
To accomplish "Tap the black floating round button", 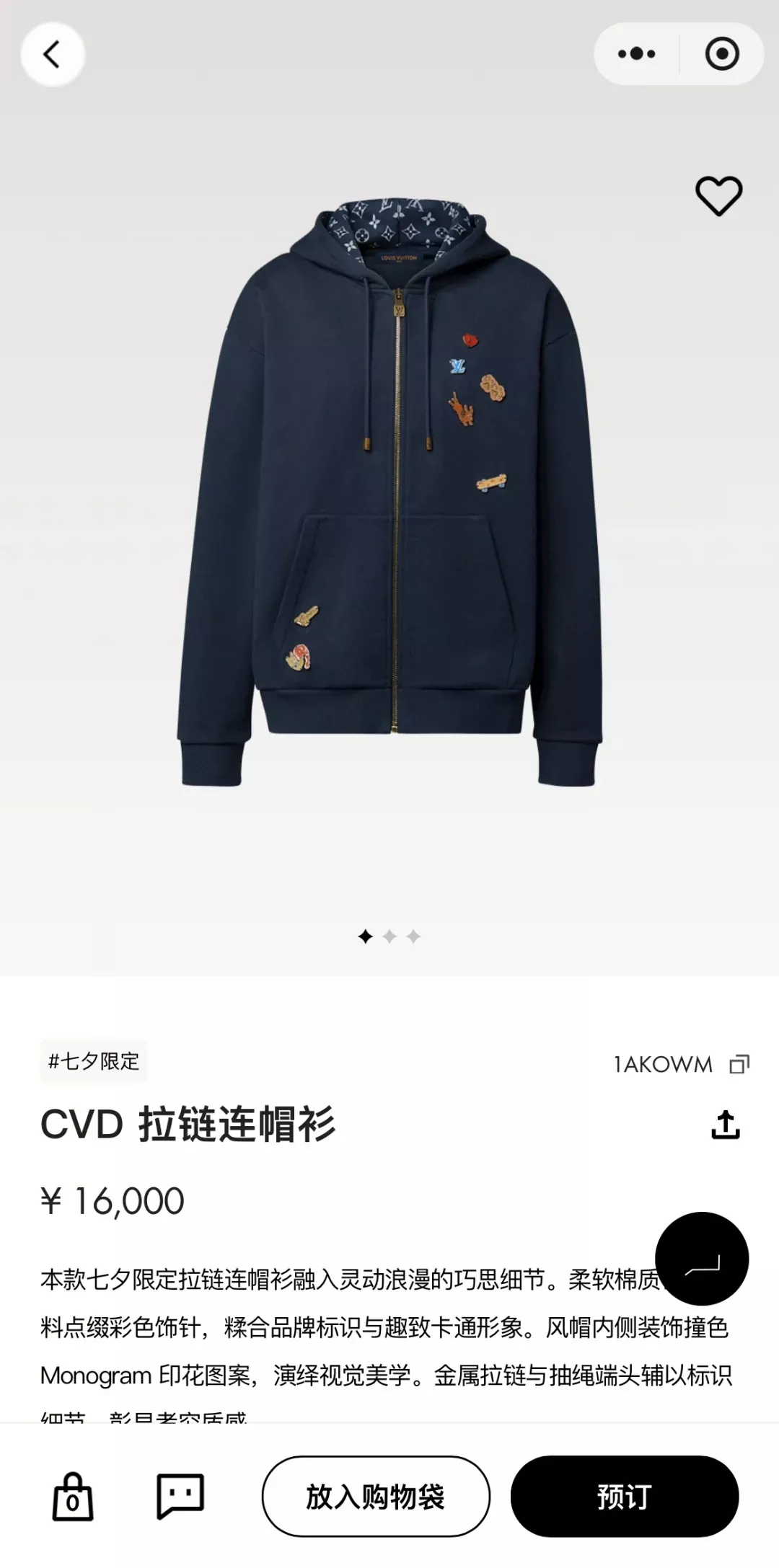I will 702,1259.
